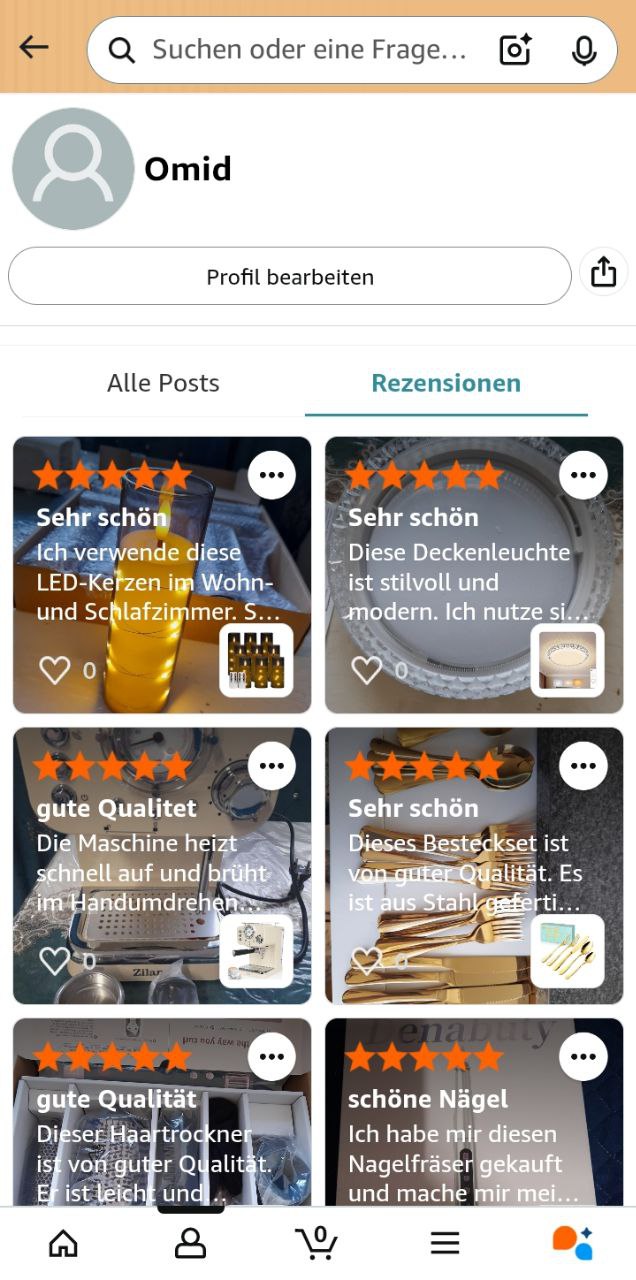The height and width of the screenshot is (1280, 636).
Task: Open options for the Besteckset review
Action: coord(583,767)
